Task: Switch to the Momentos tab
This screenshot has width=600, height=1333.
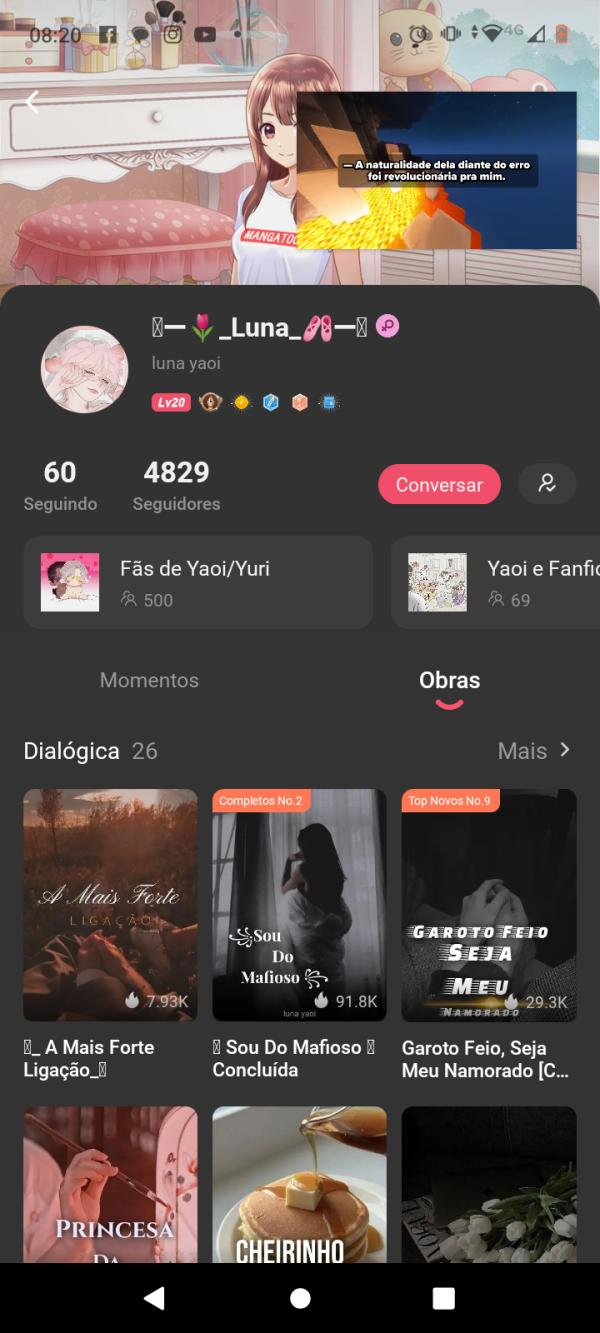Action: pyautogui.click(x=149, y=680)
